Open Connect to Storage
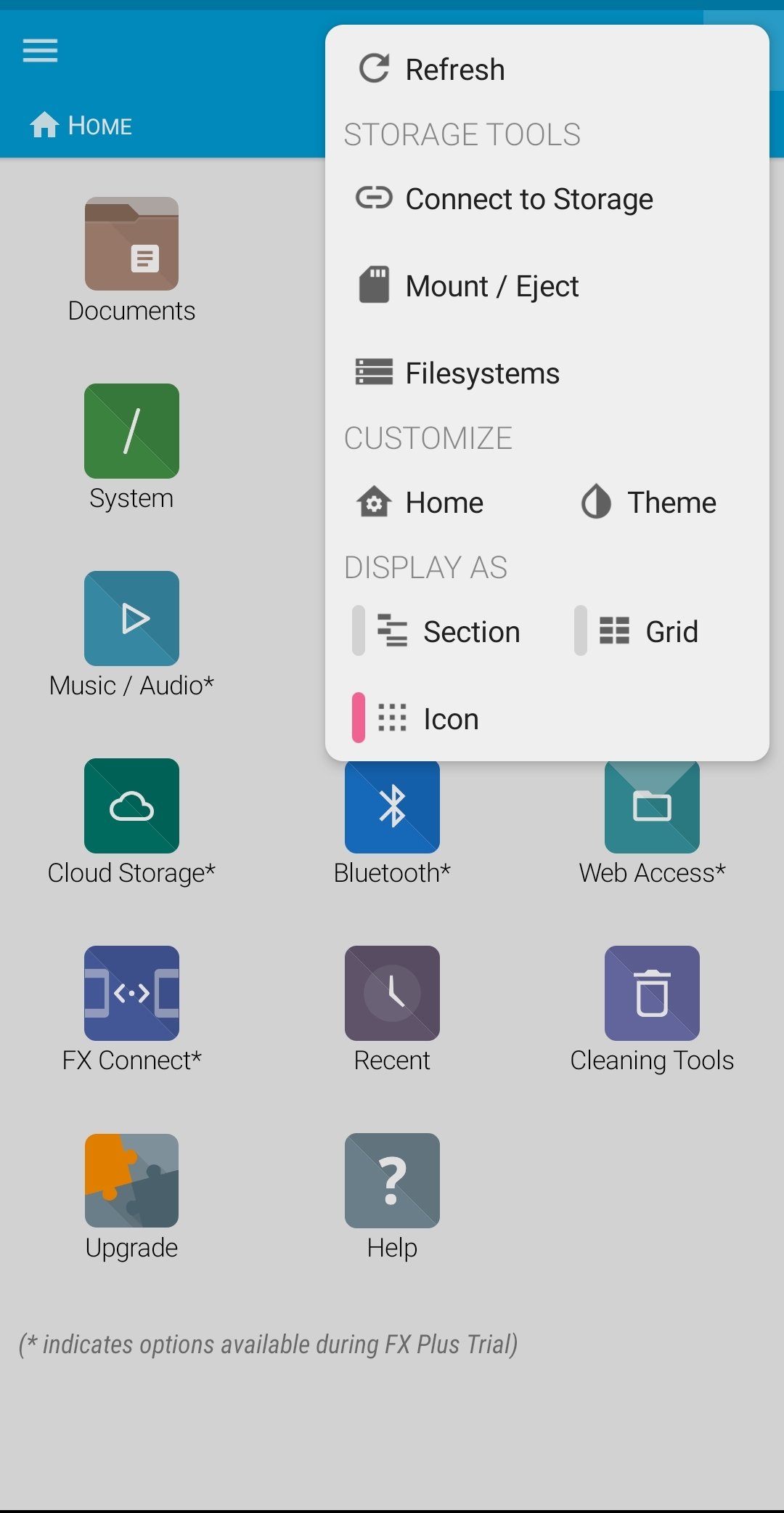 pos(528,198)
